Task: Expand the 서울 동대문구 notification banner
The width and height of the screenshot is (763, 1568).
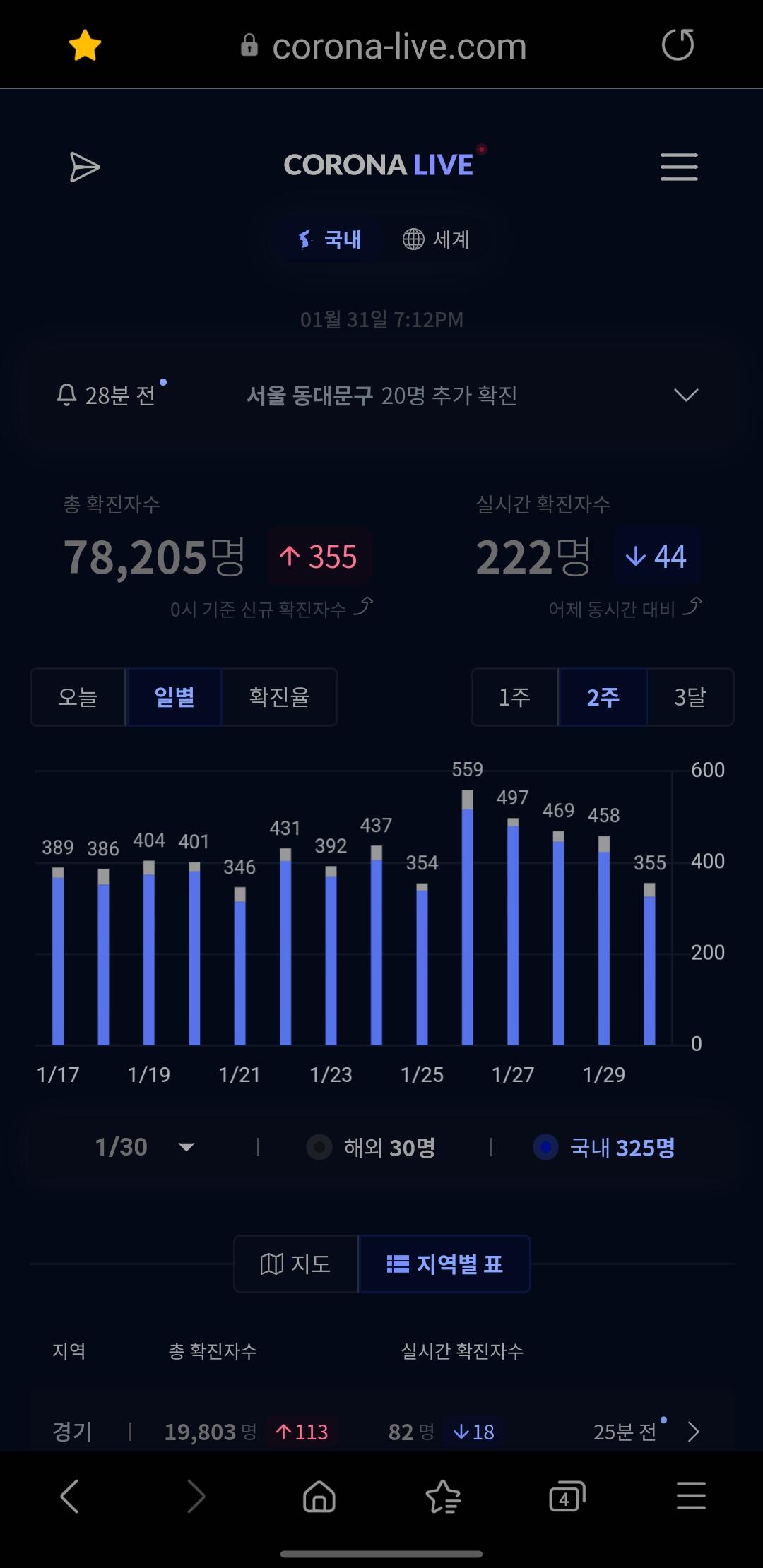Action: [381, 395]
